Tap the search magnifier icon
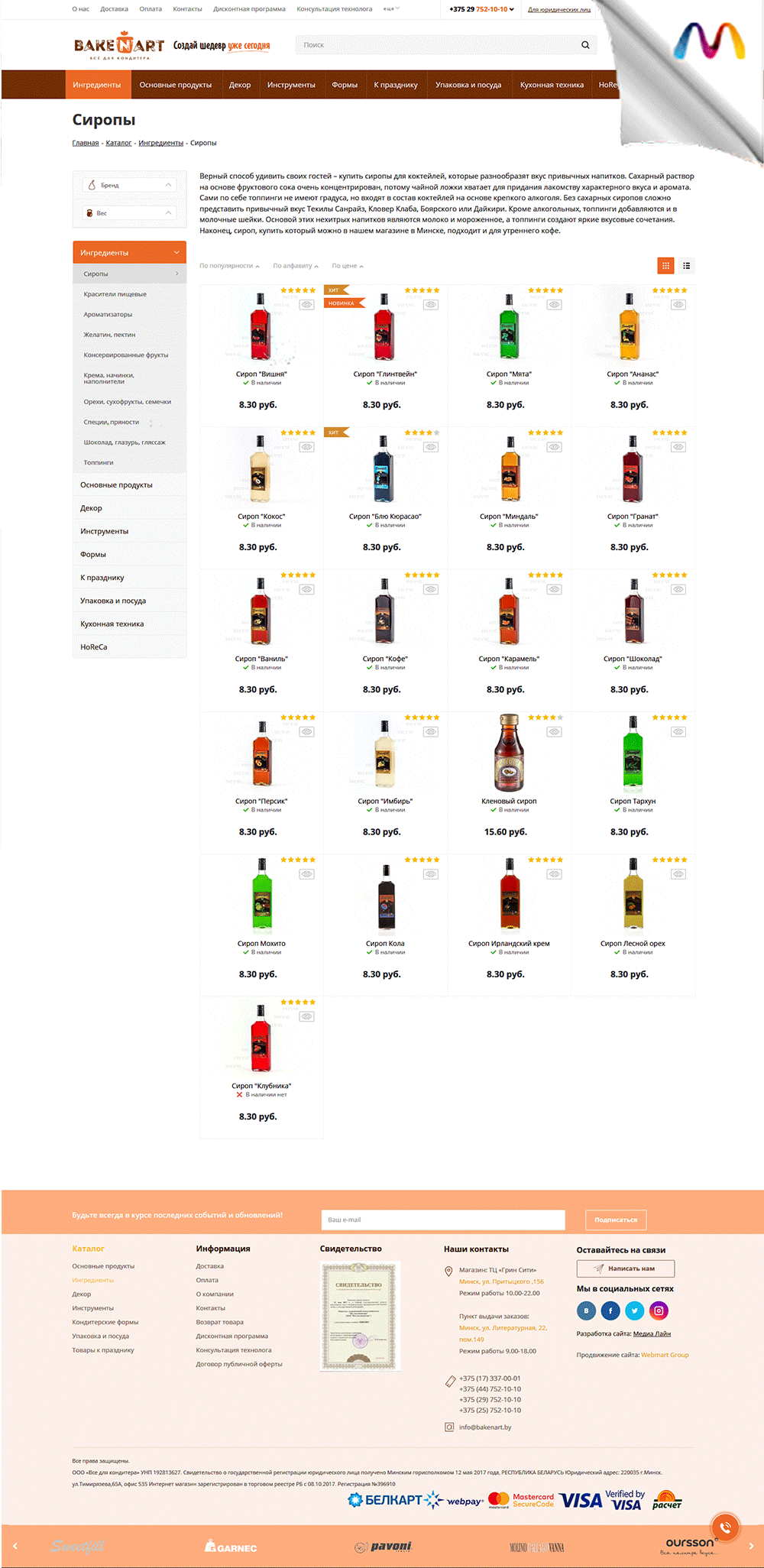 coord(585,45)
